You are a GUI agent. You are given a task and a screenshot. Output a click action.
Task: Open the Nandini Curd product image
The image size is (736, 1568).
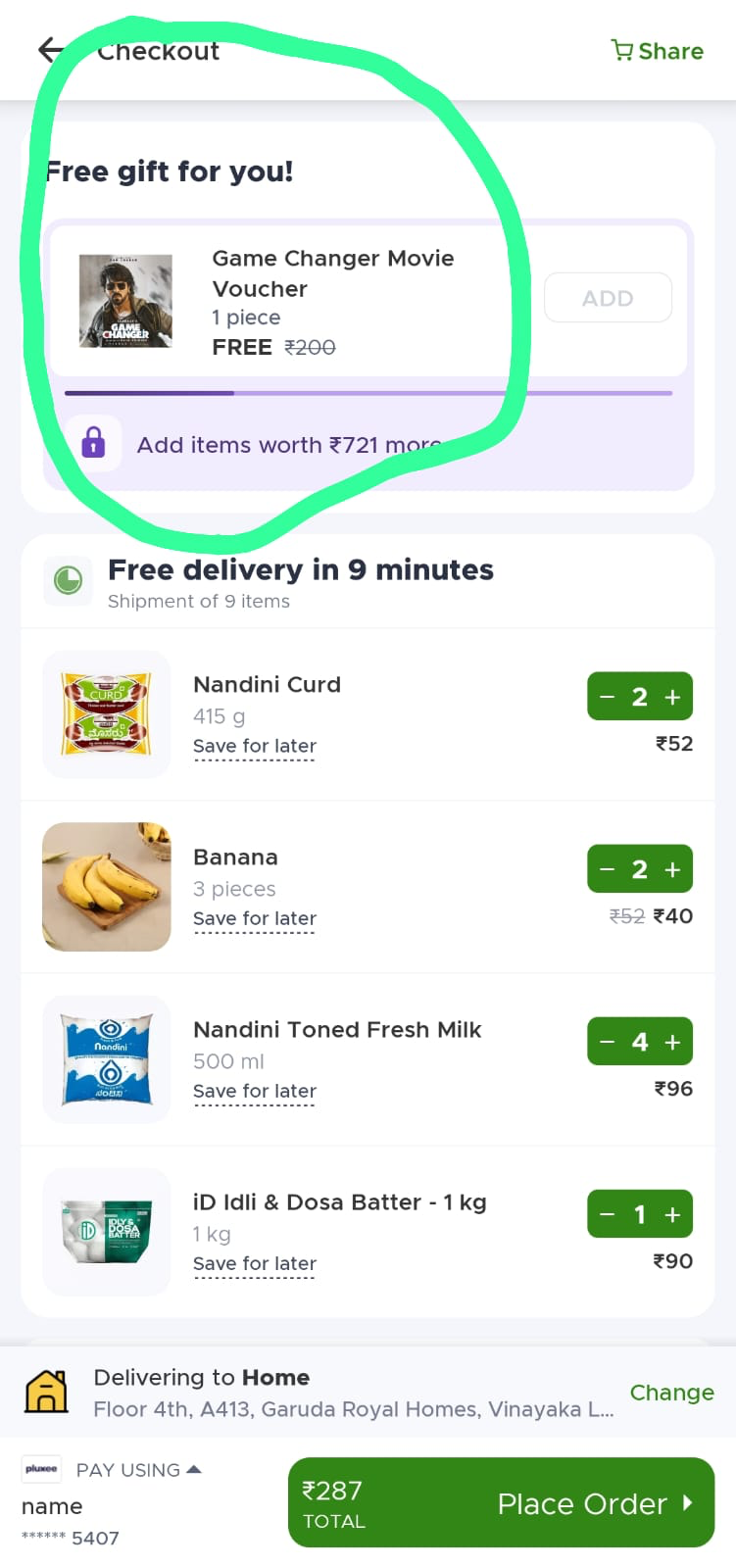pos(107,714)
